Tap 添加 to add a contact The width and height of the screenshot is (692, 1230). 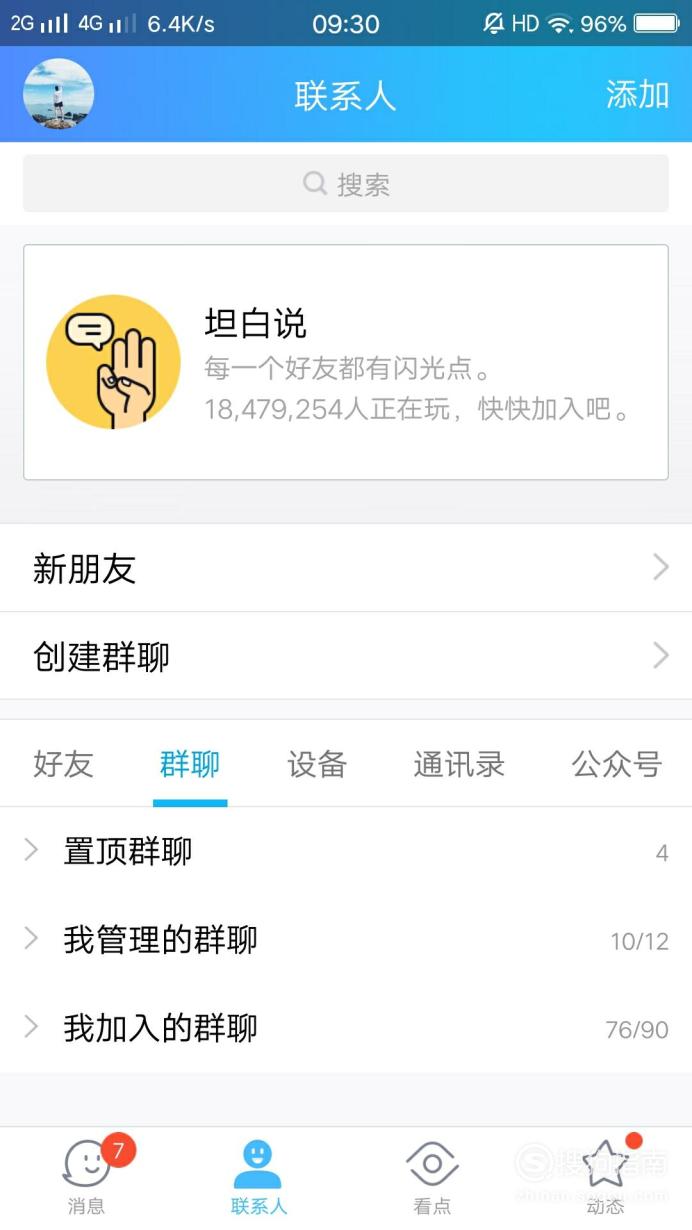(x=637, y=94)
